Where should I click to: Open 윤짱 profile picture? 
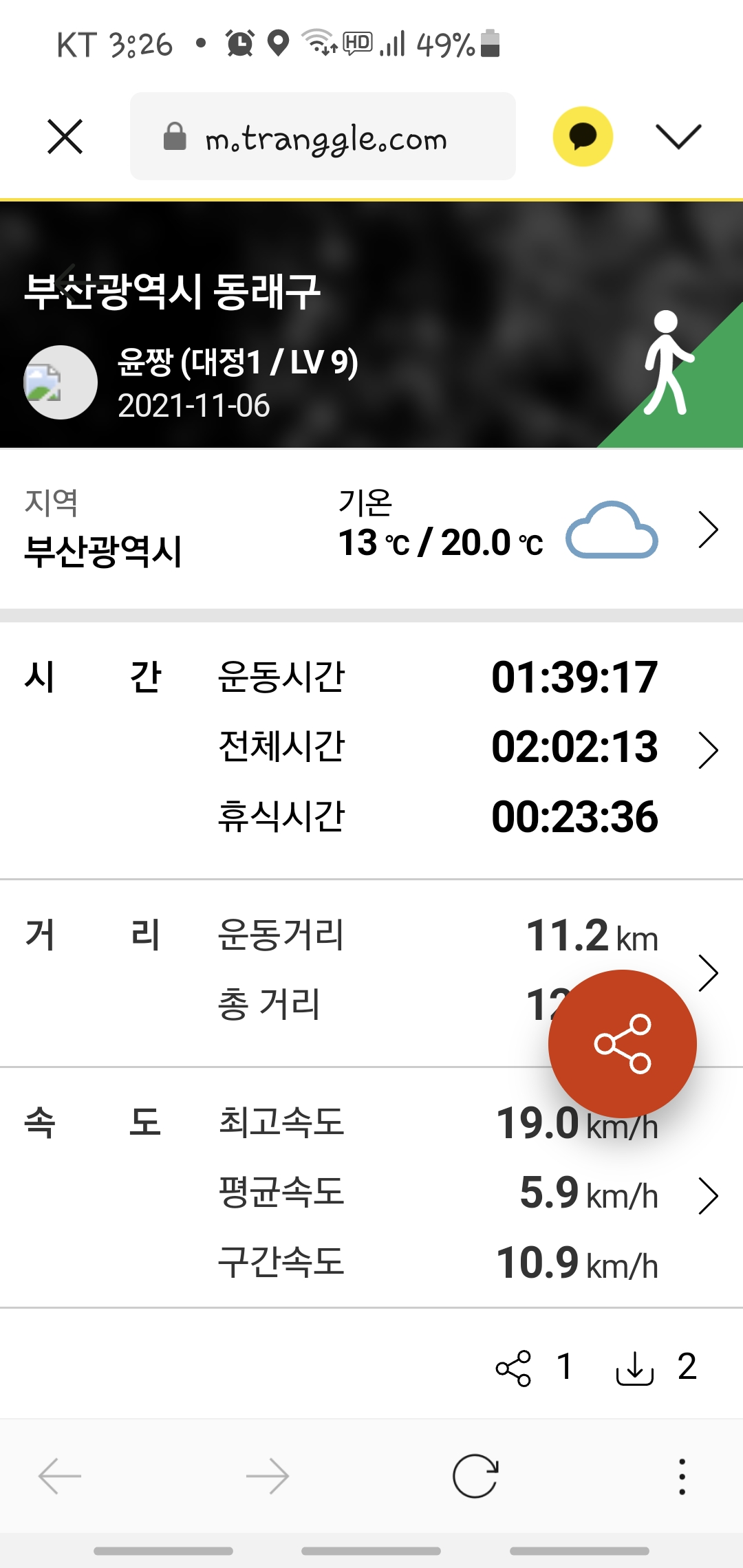point(61,382)
